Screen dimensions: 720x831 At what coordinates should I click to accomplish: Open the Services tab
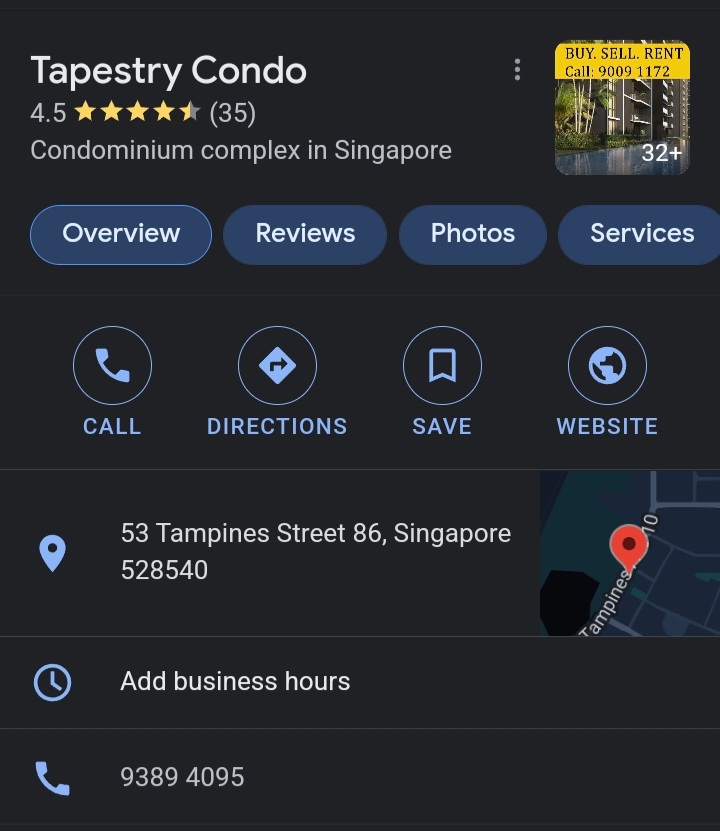point(641,234)
